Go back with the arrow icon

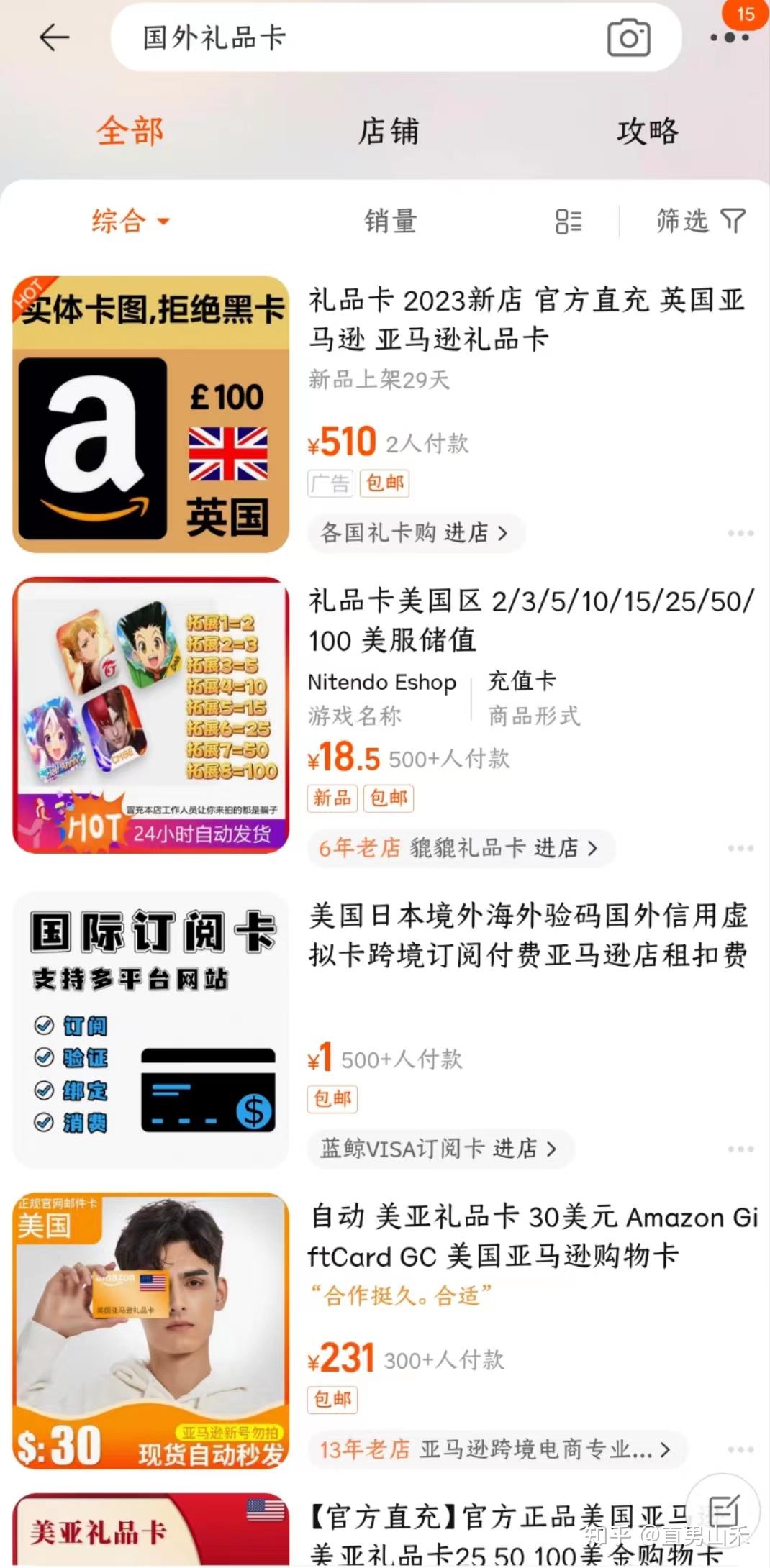coord(54,37)
